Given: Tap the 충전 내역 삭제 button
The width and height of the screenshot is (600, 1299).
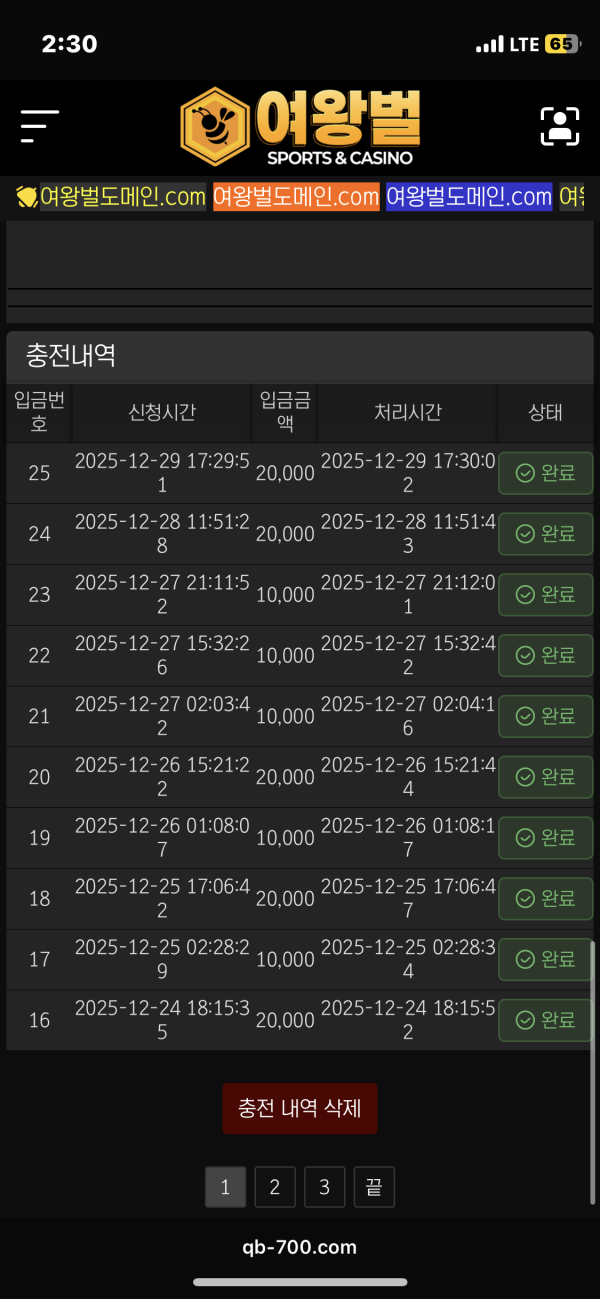Looking at the screenshot, I should [300, 1108].
